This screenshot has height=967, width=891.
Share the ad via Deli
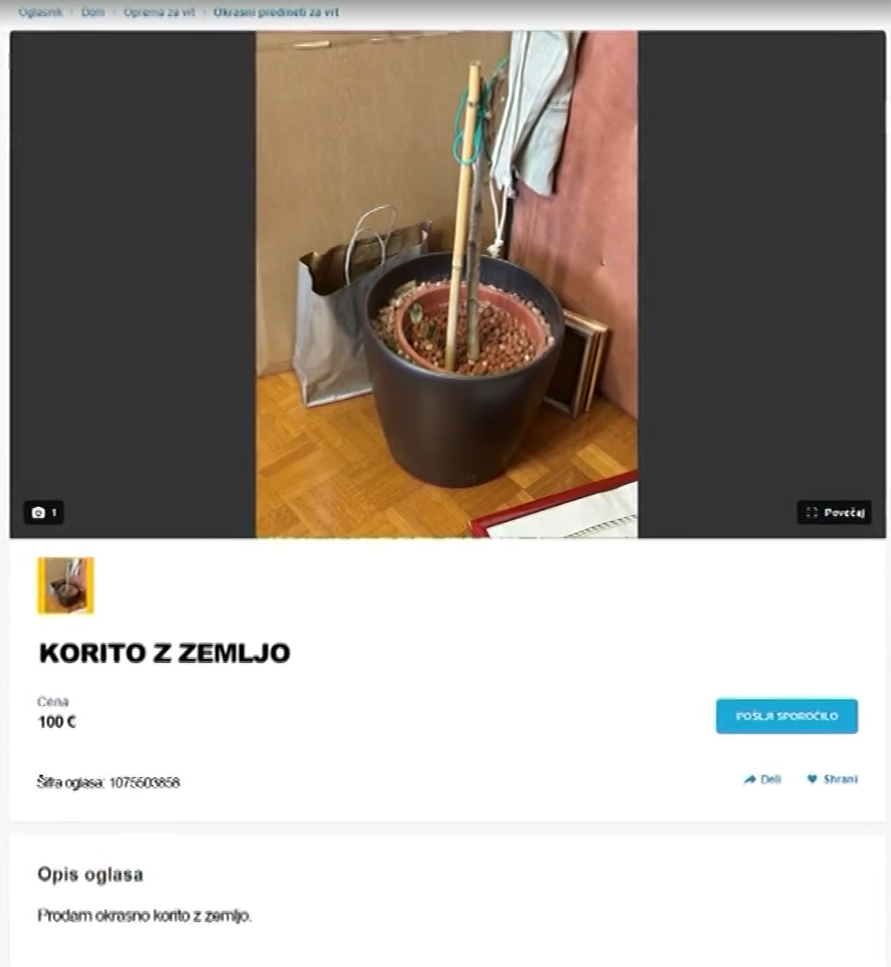762,779
